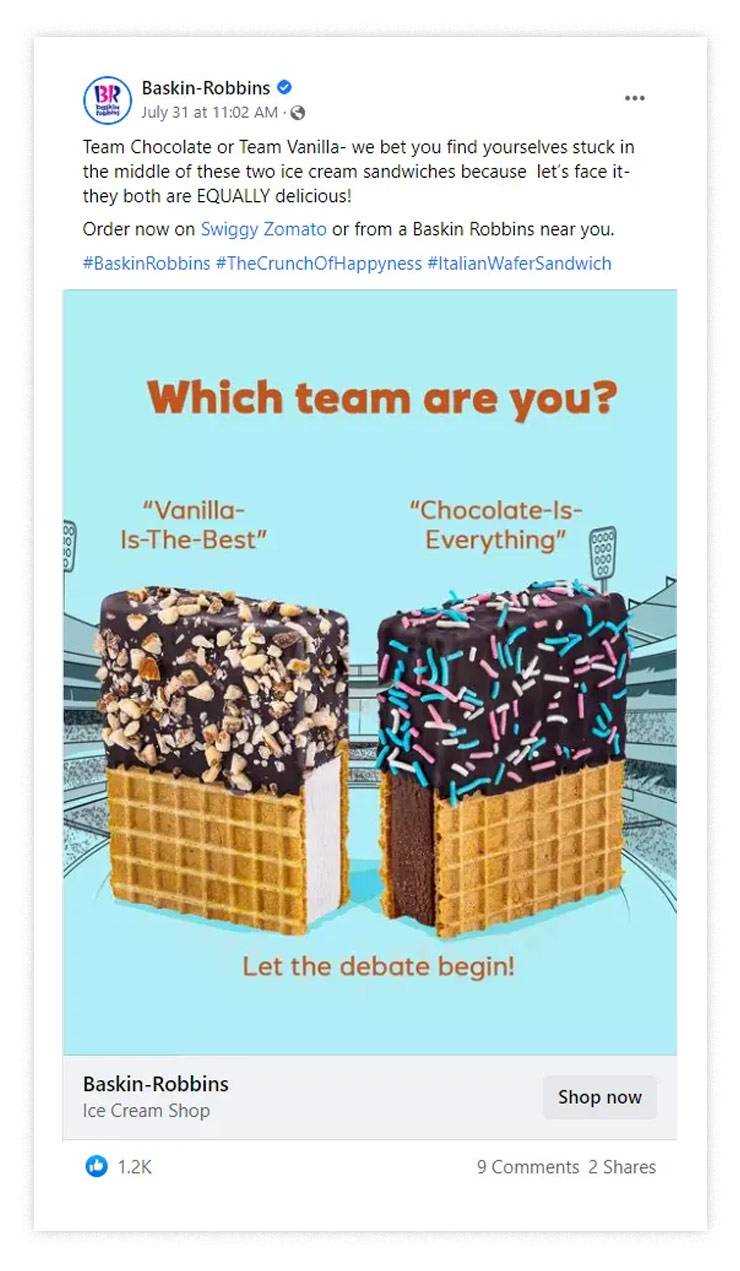Tap the Shop now button
Image resolution: width=740 pixels, height=1271 pixels.
(600, 1097)
